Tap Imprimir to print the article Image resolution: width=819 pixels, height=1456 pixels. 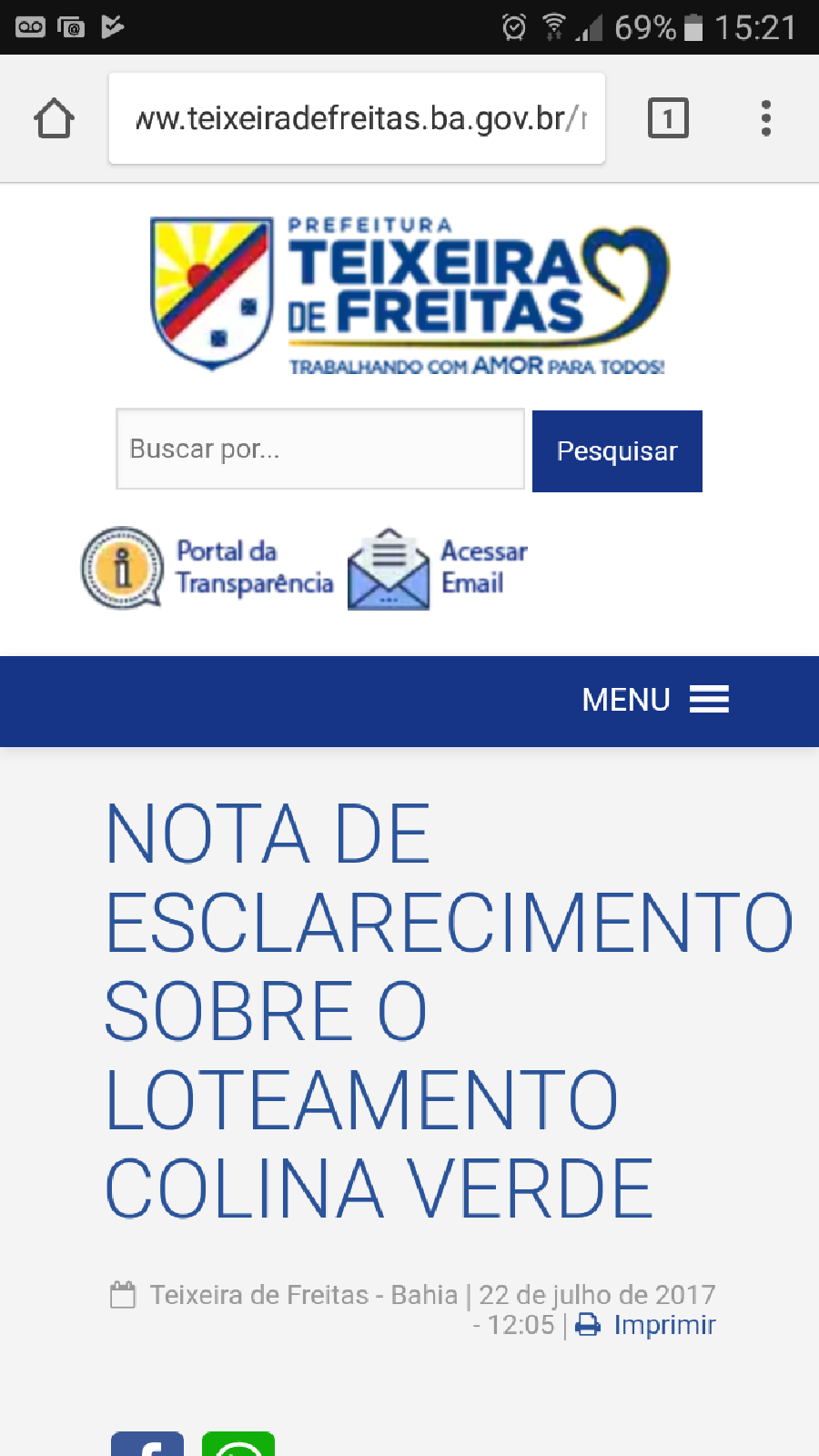(648, 1325)
